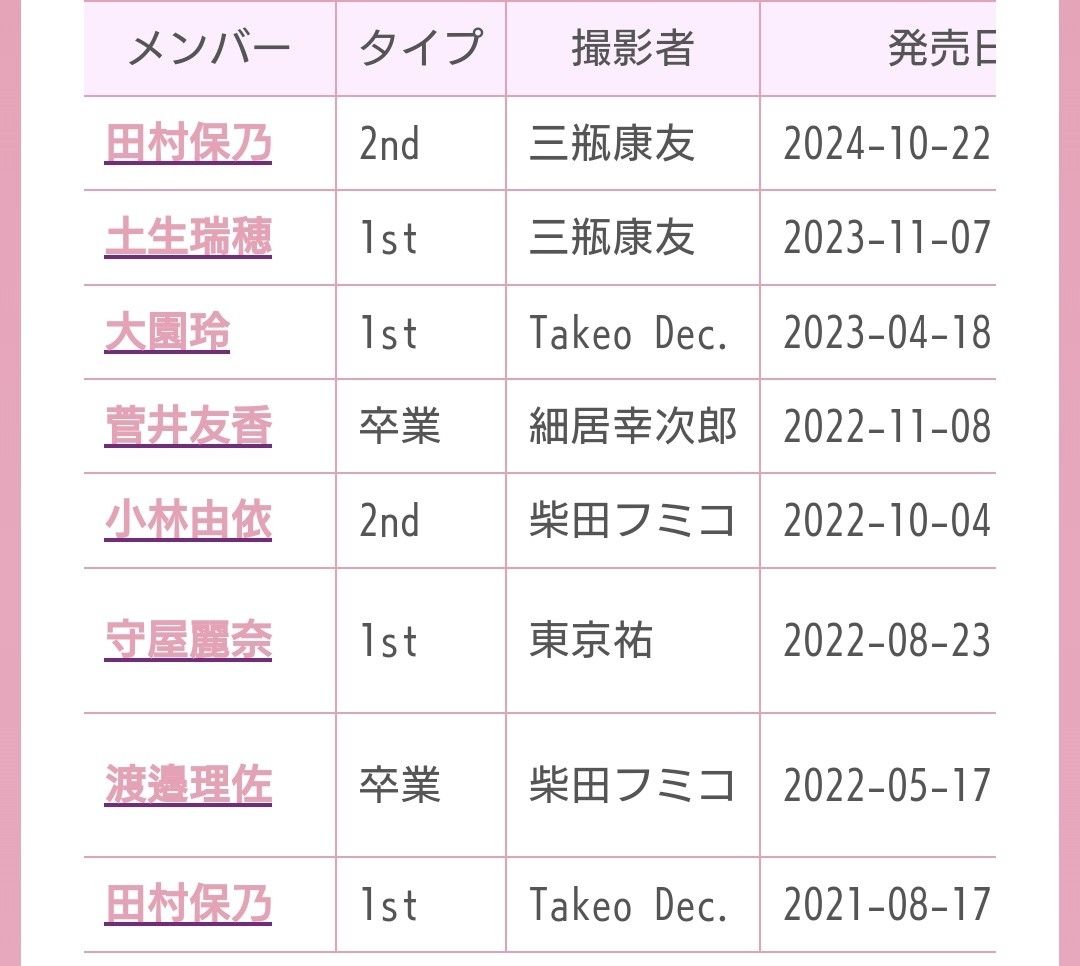This screenshot has width=1080, height=966.
Task: Tap the 菅井友香 member link
Action: [188, 427]
